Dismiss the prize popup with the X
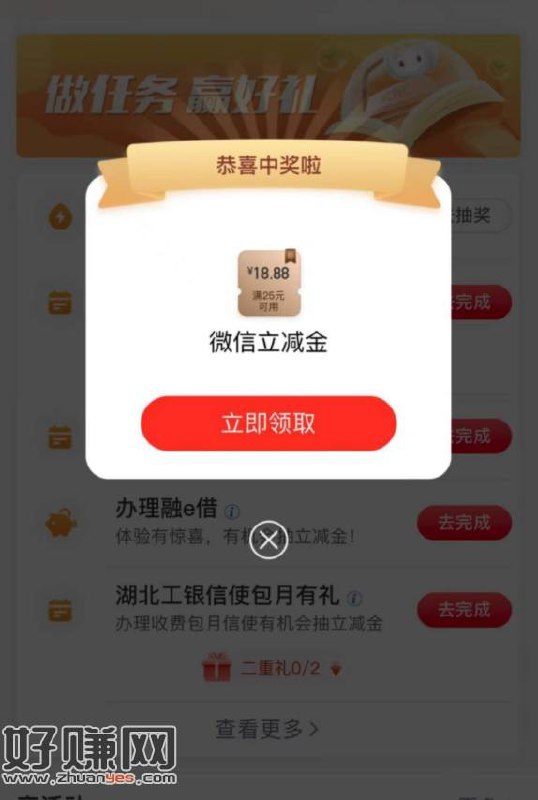The image size is (538, 800). pyautogui.click(x=268, y=540)
